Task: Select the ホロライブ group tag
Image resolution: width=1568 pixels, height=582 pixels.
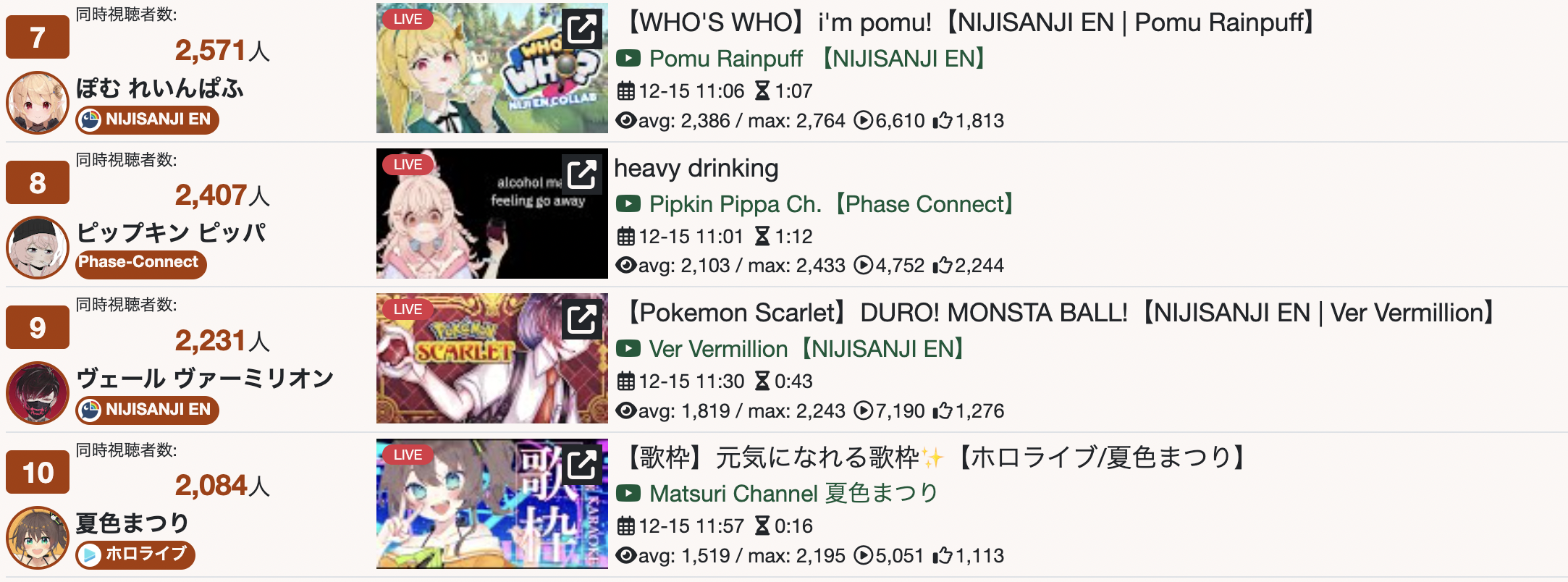Action: point(135,554)
